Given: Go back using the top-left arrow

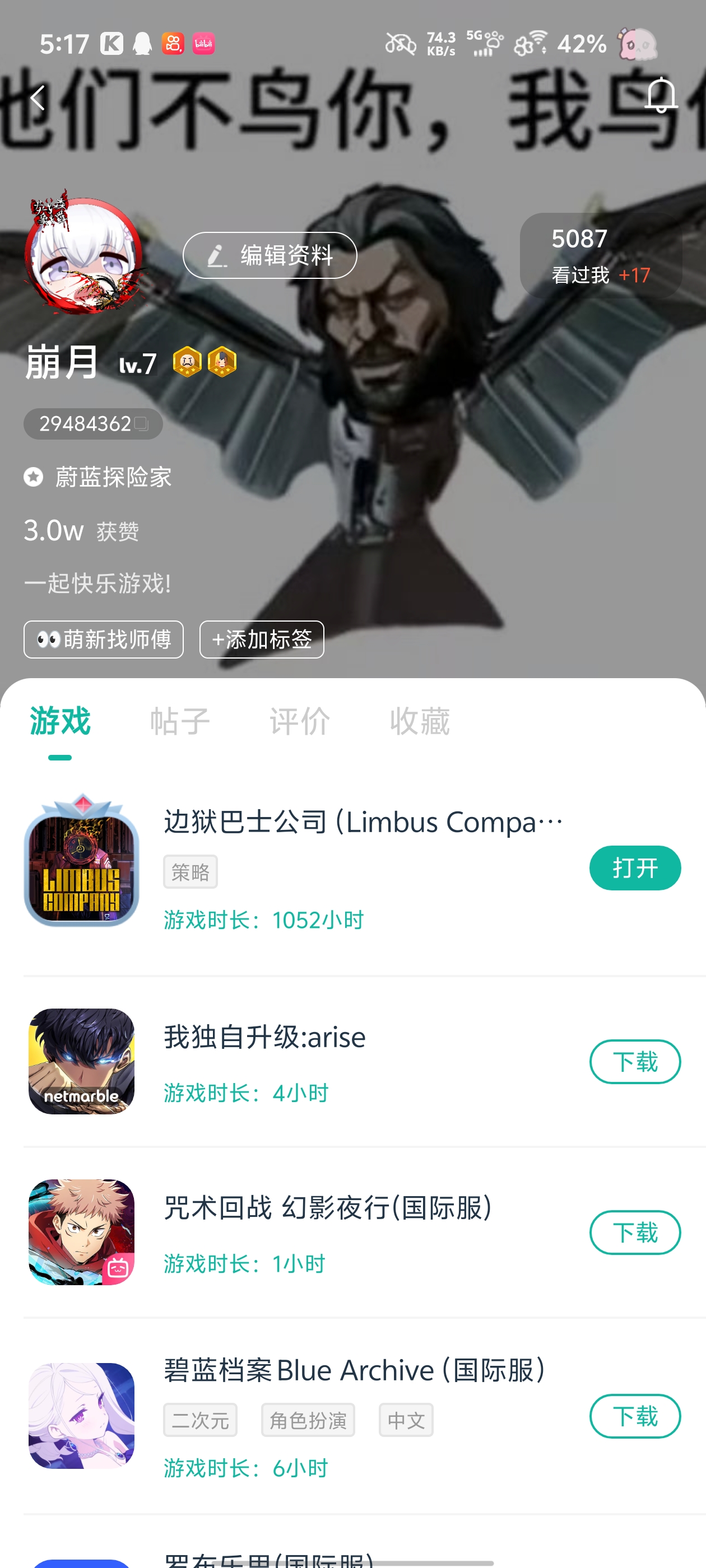Looking at the screenshot, I should coord(38,97).
